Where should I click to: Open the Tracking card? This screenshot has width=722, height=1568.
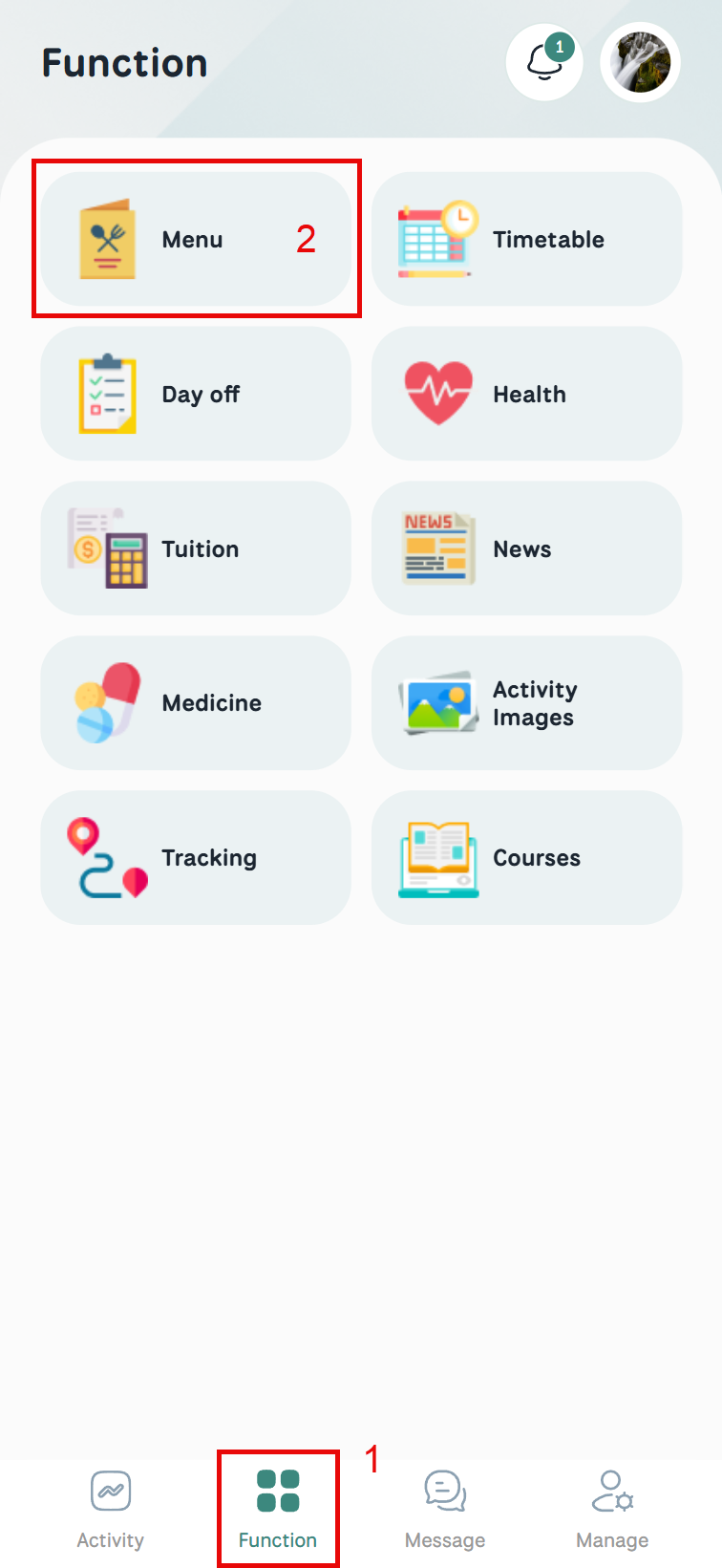pos(196,857)
